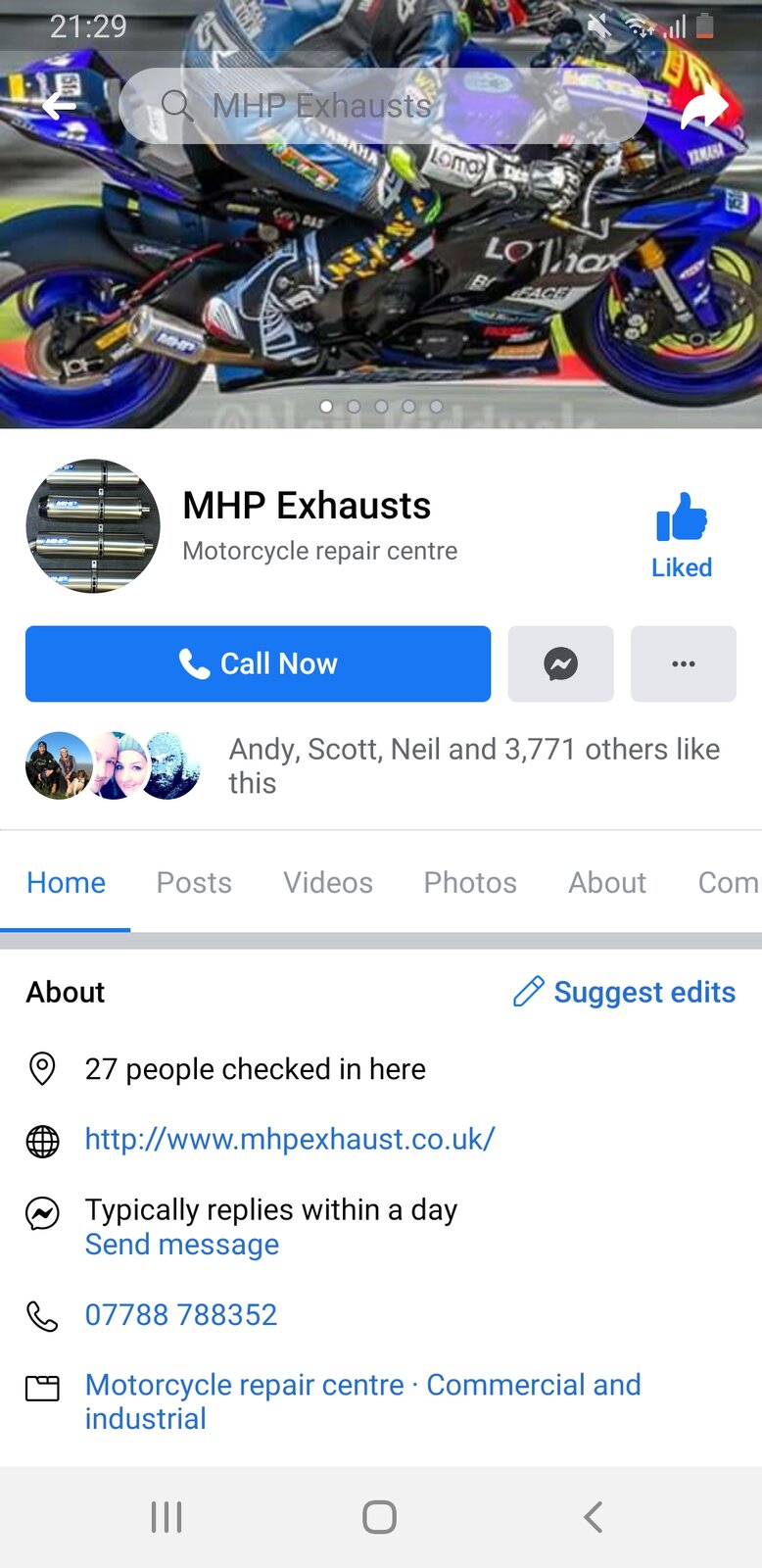
Task: Tap Suggest edits
Action: click(x=625, y=992)
